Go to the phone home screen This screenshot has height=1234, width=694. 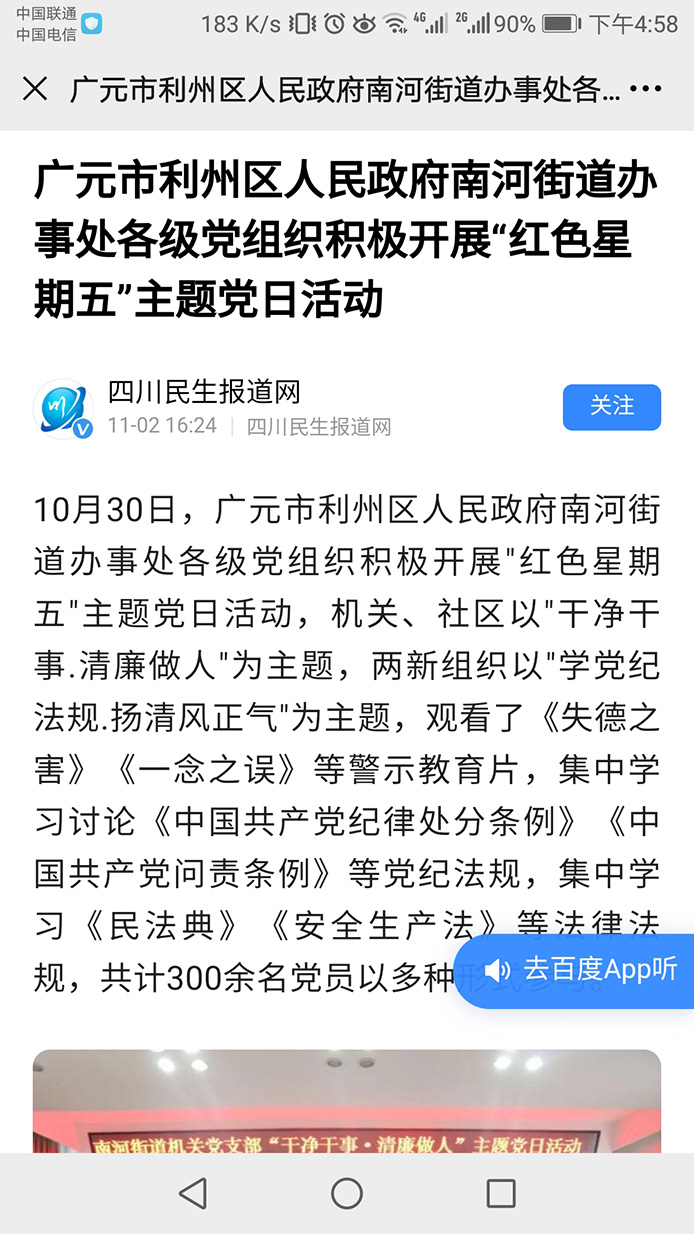pyautogui.click(x=347, y=1193)
